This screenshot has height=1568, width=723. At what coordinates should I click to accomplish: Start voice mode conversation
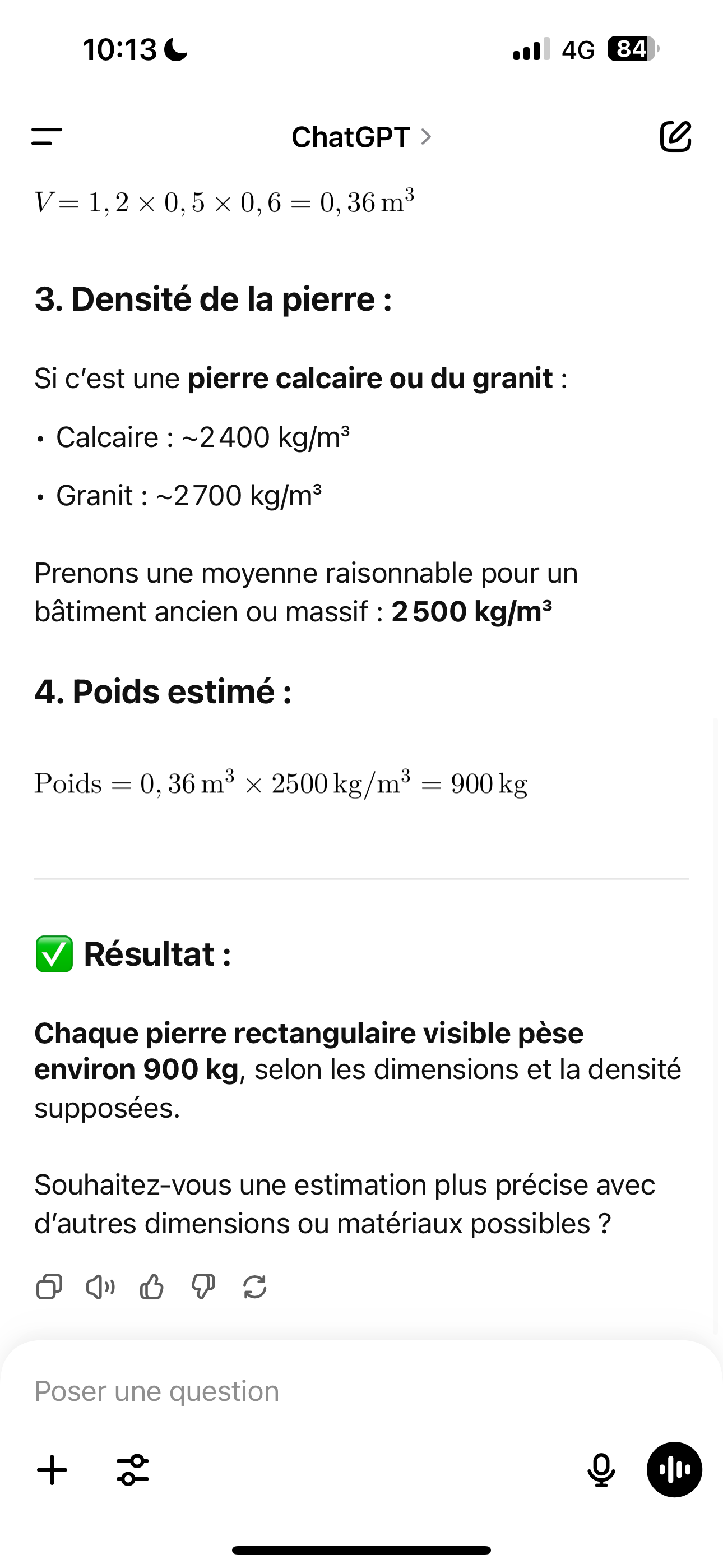[x=674, y=1470]
